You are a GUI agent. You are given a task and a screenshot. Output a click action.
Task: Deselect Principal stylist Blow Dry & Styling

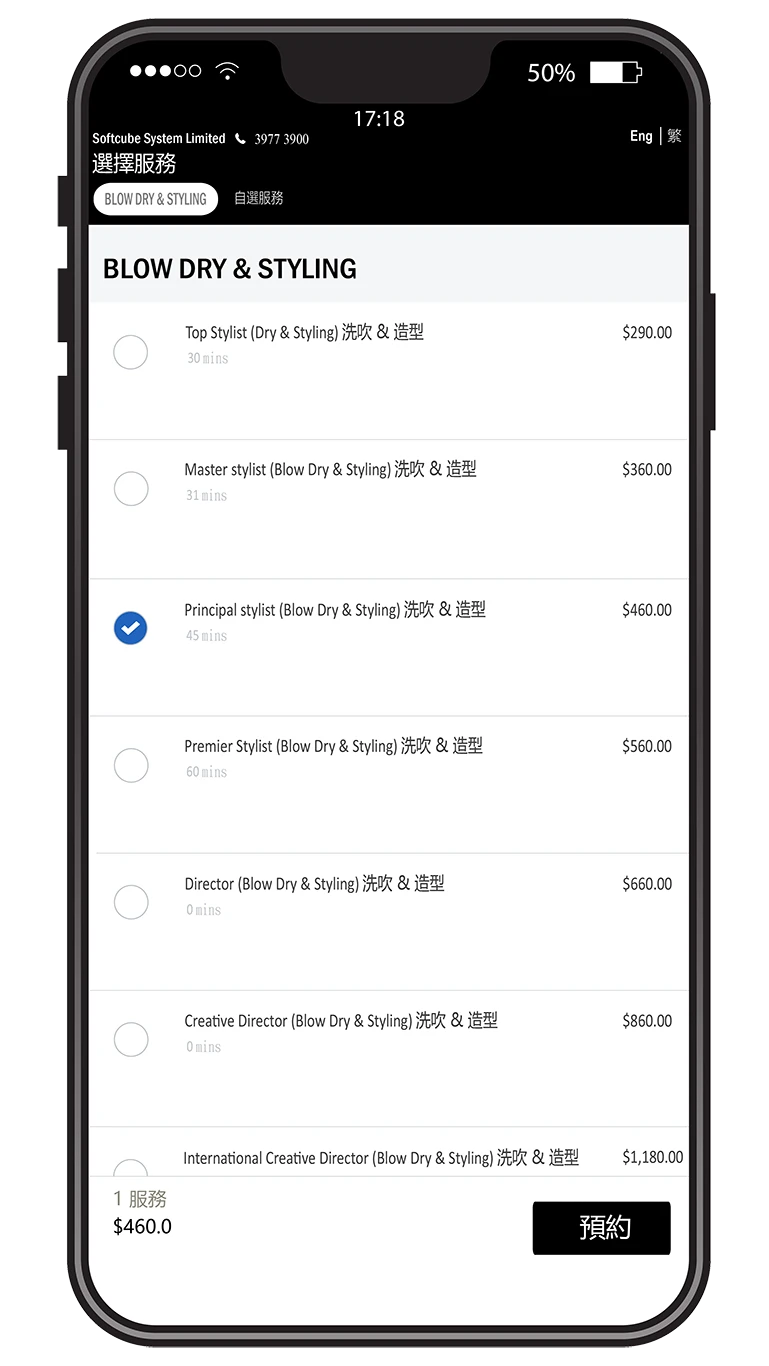coord(131,628)
